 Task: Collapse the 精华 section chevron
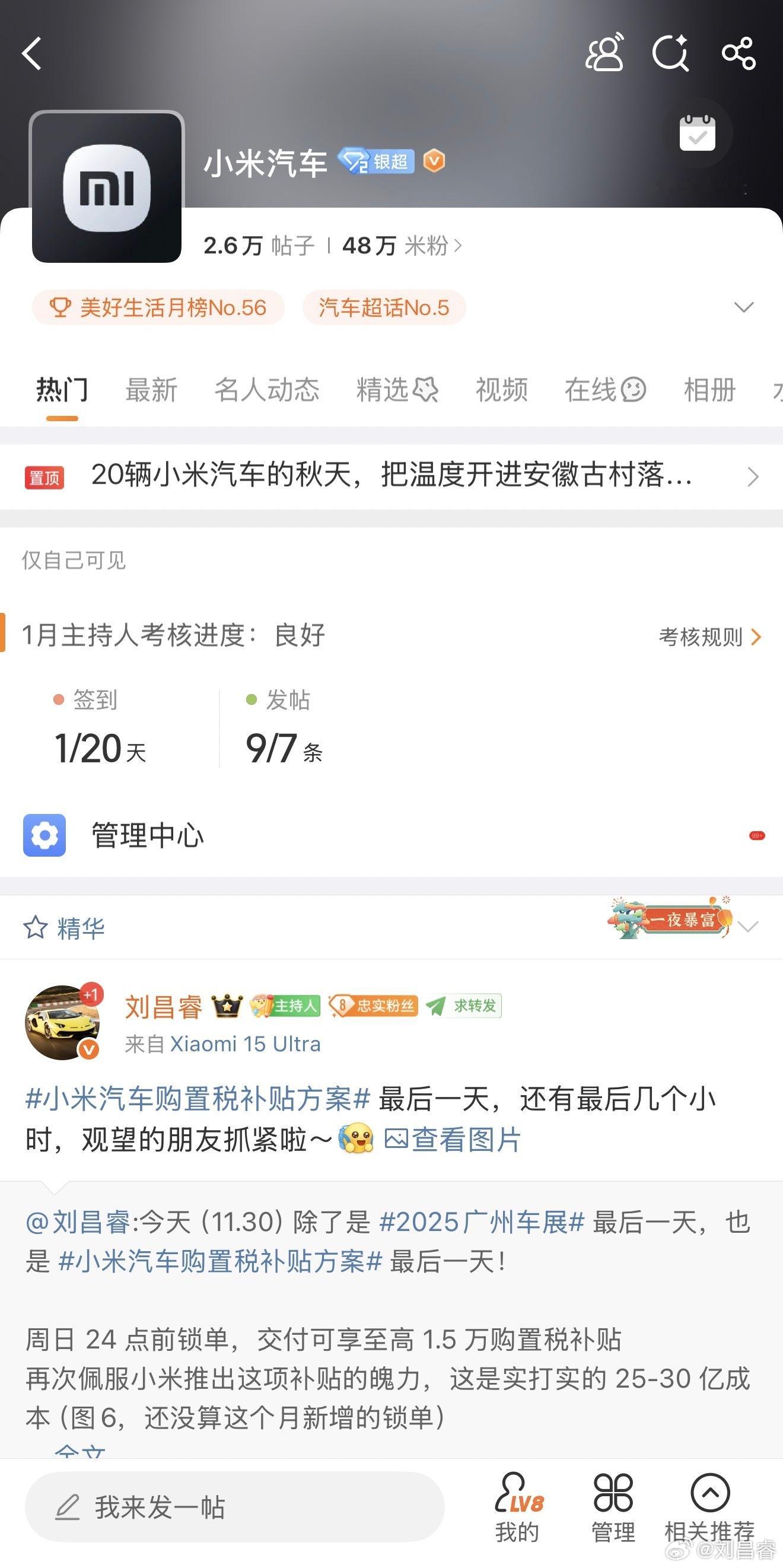[x=748, y=927]
